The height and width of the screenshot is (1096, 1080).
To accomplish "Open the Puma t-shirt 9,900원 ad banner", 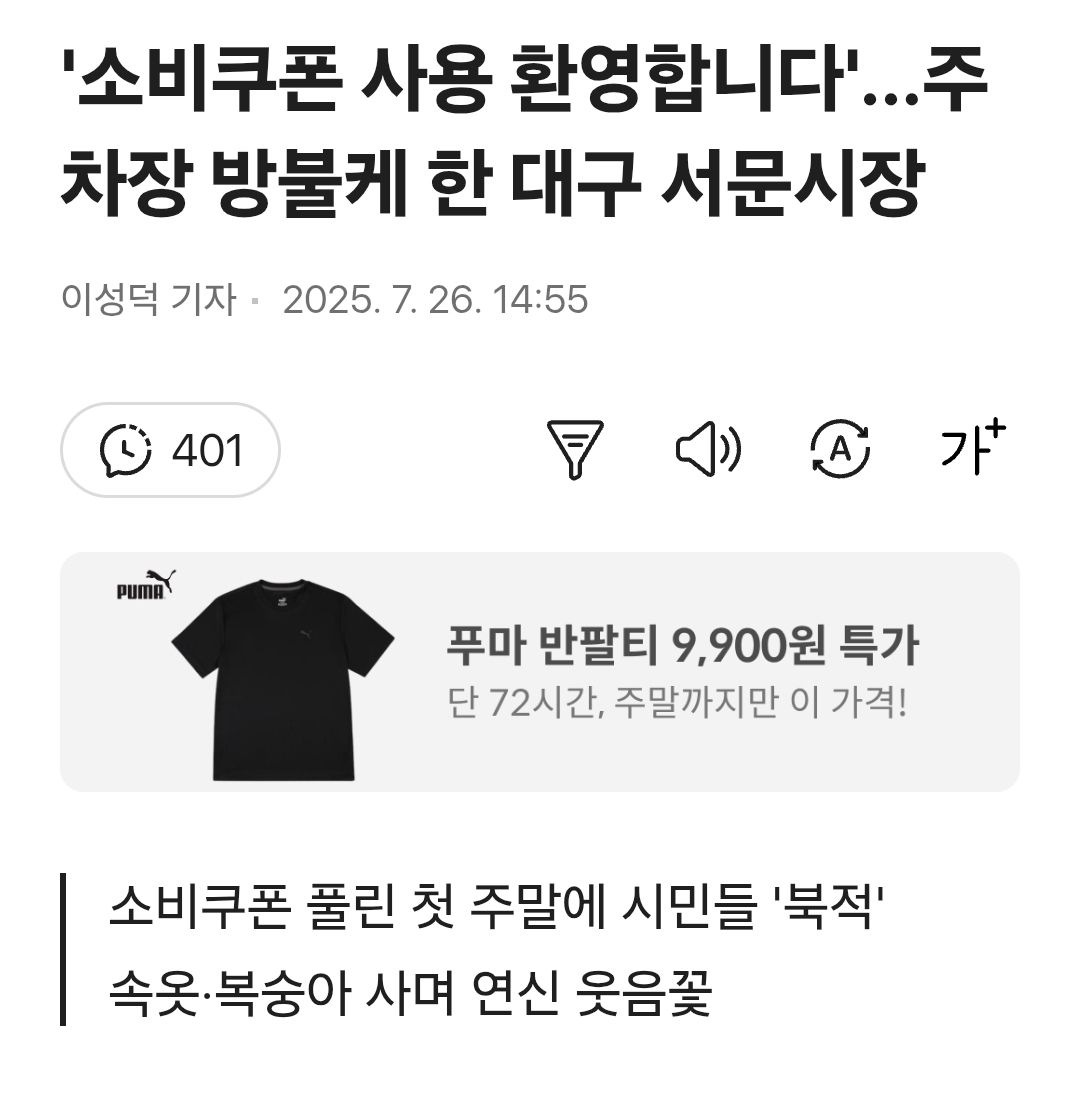I will coord(540,672).
